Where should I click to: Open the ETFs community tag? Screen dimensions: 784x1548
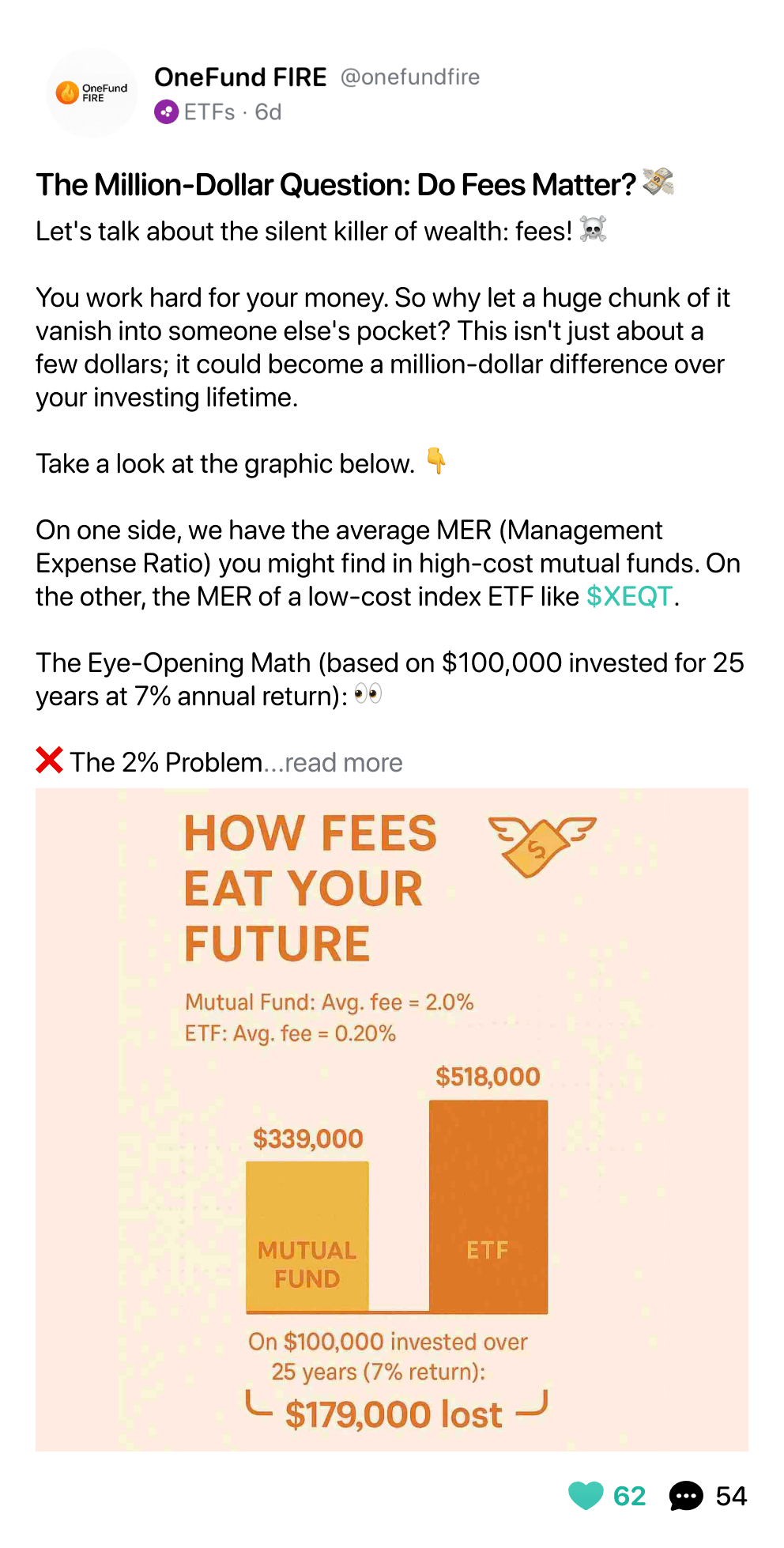pyautogui.click(x=209, y=112)
